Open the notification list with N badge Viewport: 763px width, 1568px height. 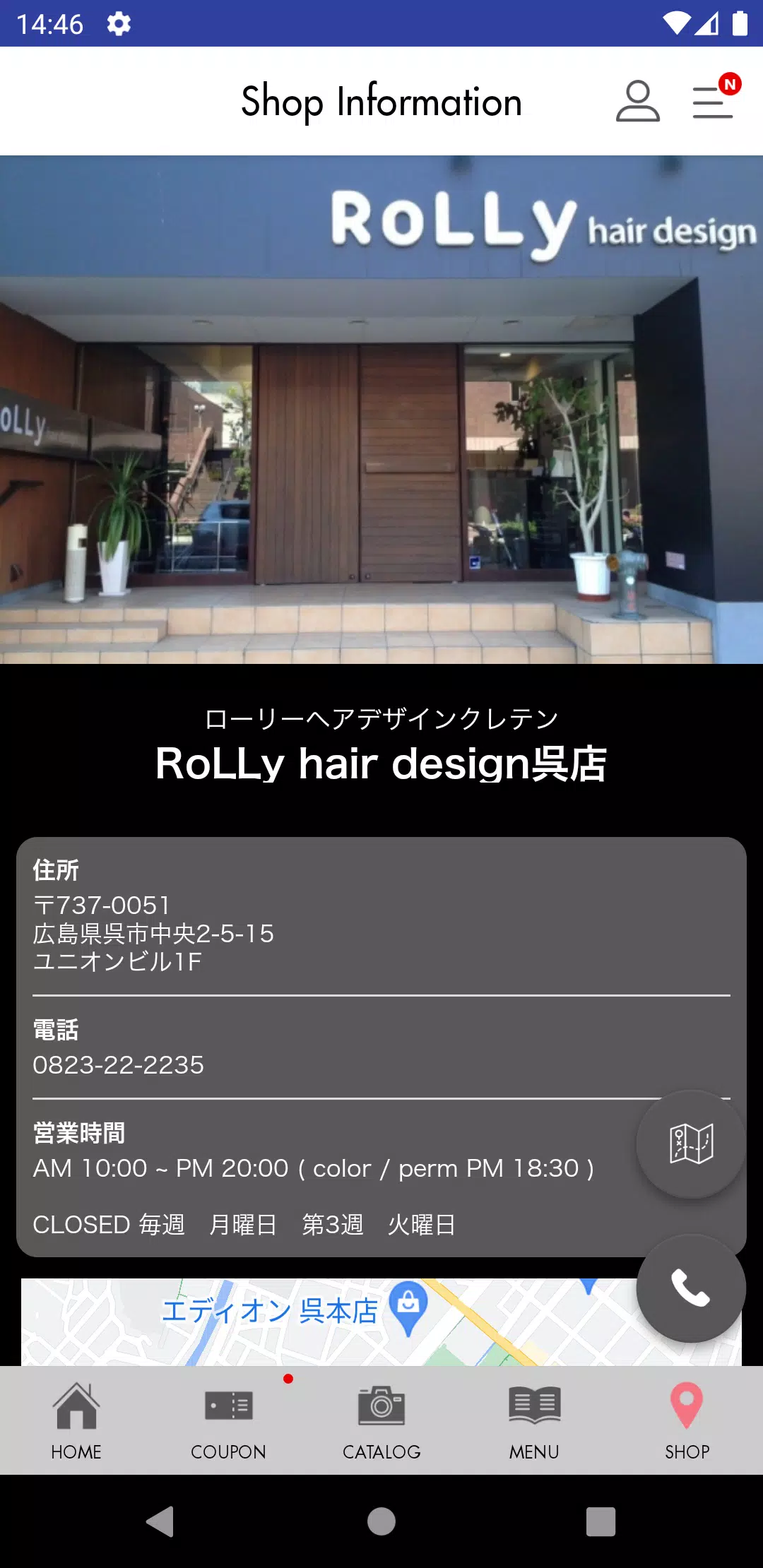tap(711, 101)
